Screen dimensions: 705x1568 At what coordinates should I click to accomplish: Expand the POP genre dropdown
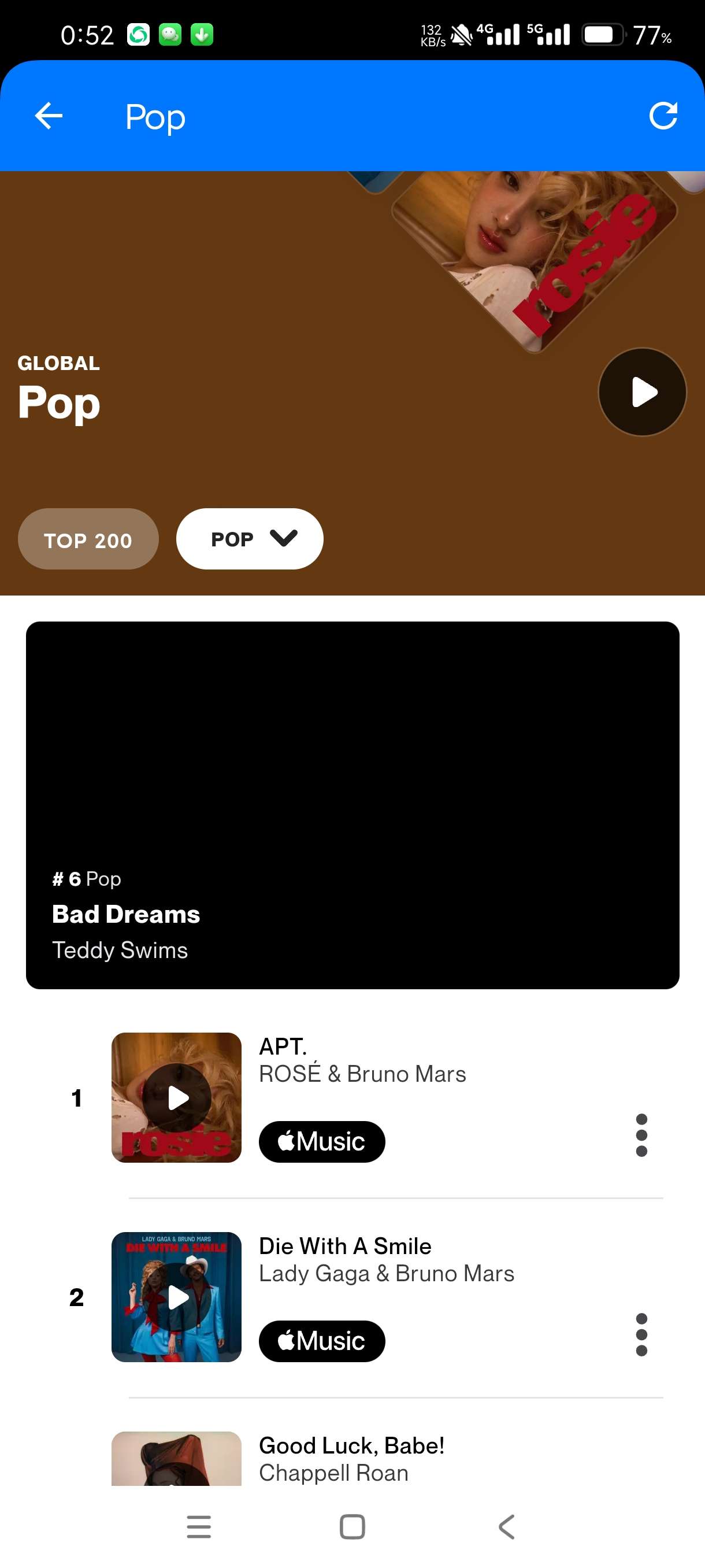click(x=250, y=539)
